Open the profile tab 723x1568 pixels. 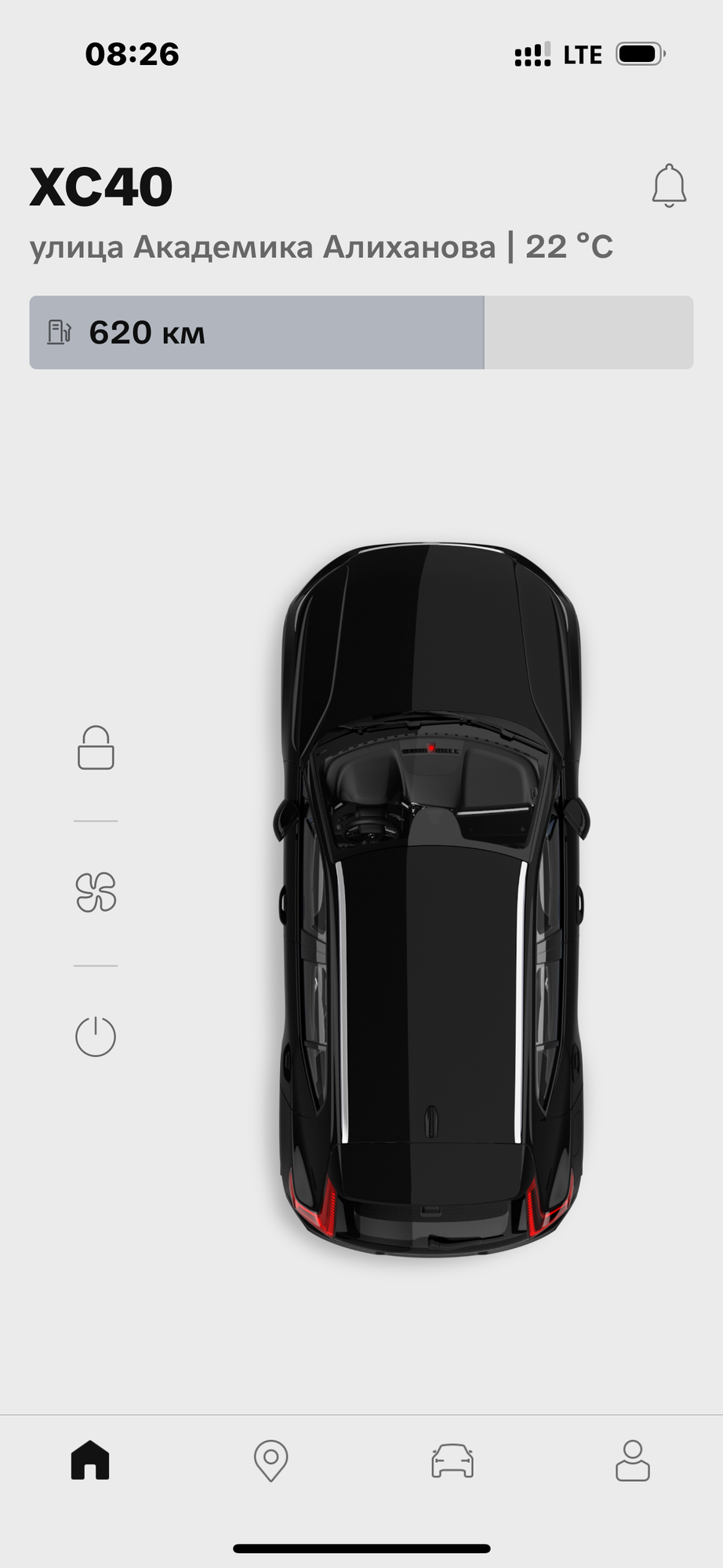coord(633,1461)
